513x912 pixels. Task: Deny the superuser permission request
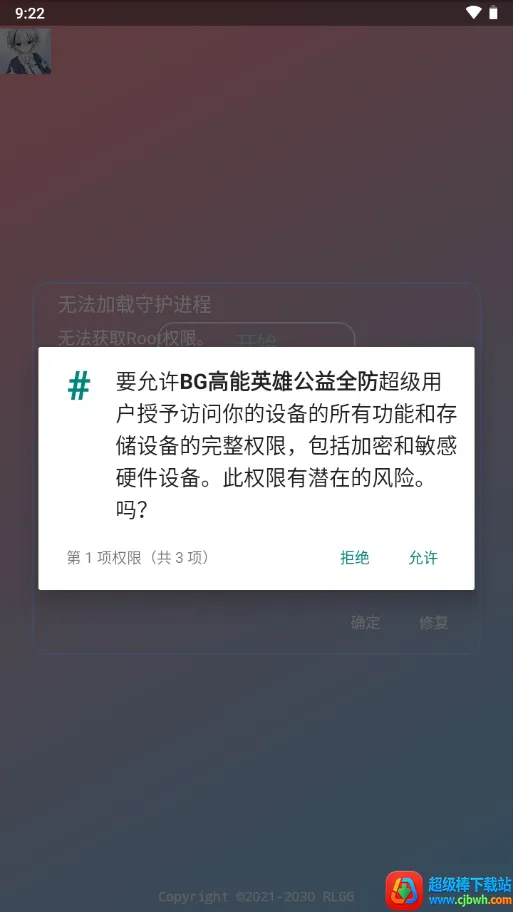354,558
